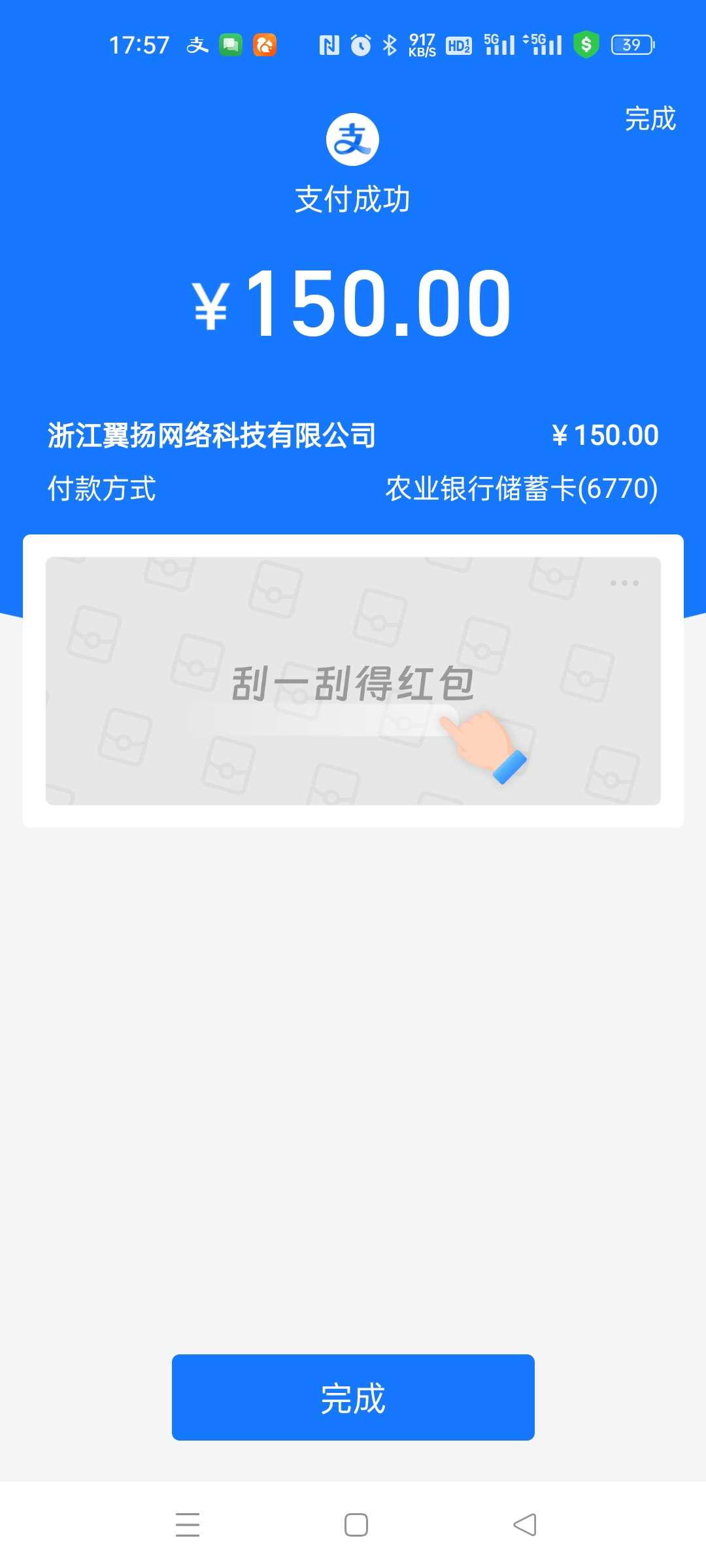Go back using system navigation arrow
This screenshot has height=1568, width=706.
pyautogui.click(x=524, y=1525)
